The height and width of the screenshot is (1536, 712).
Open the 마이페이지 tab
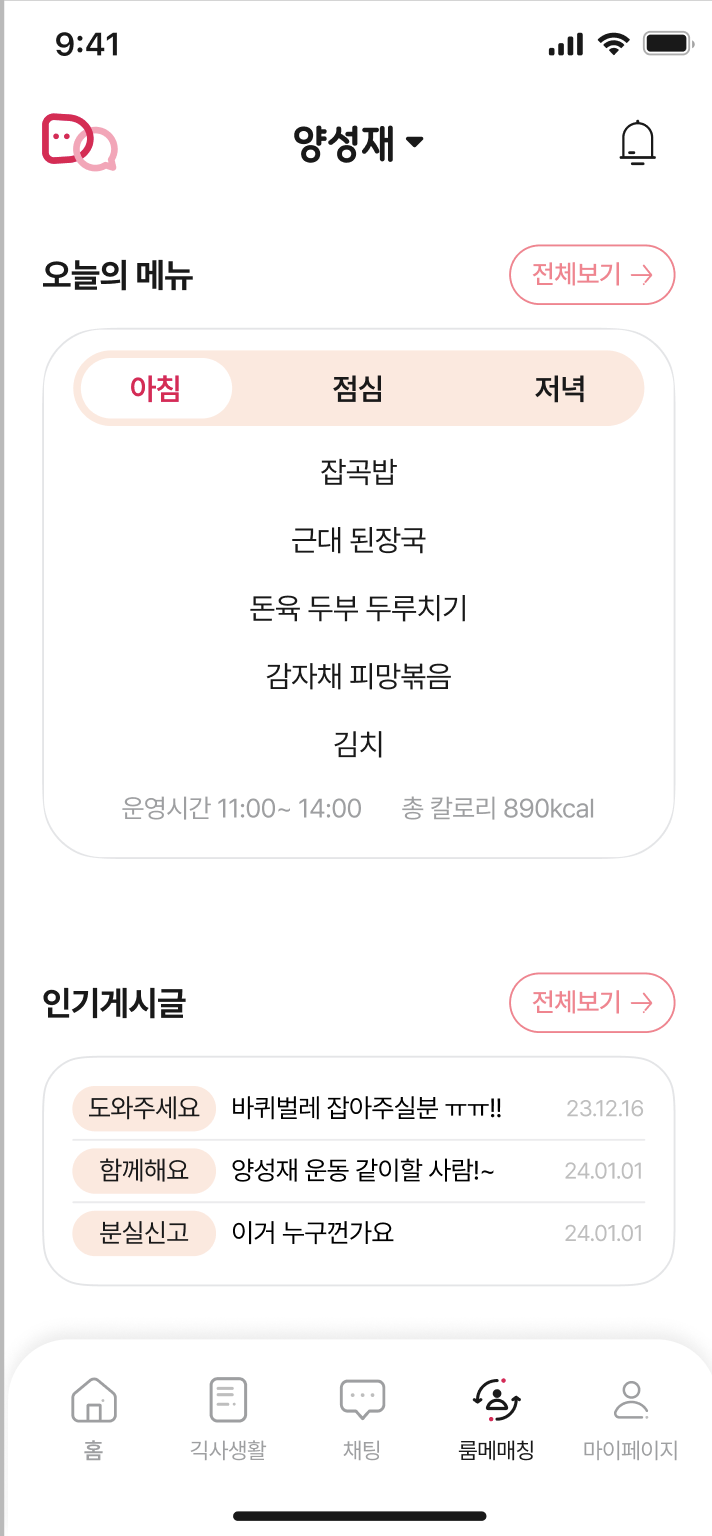coord(631,1417)
